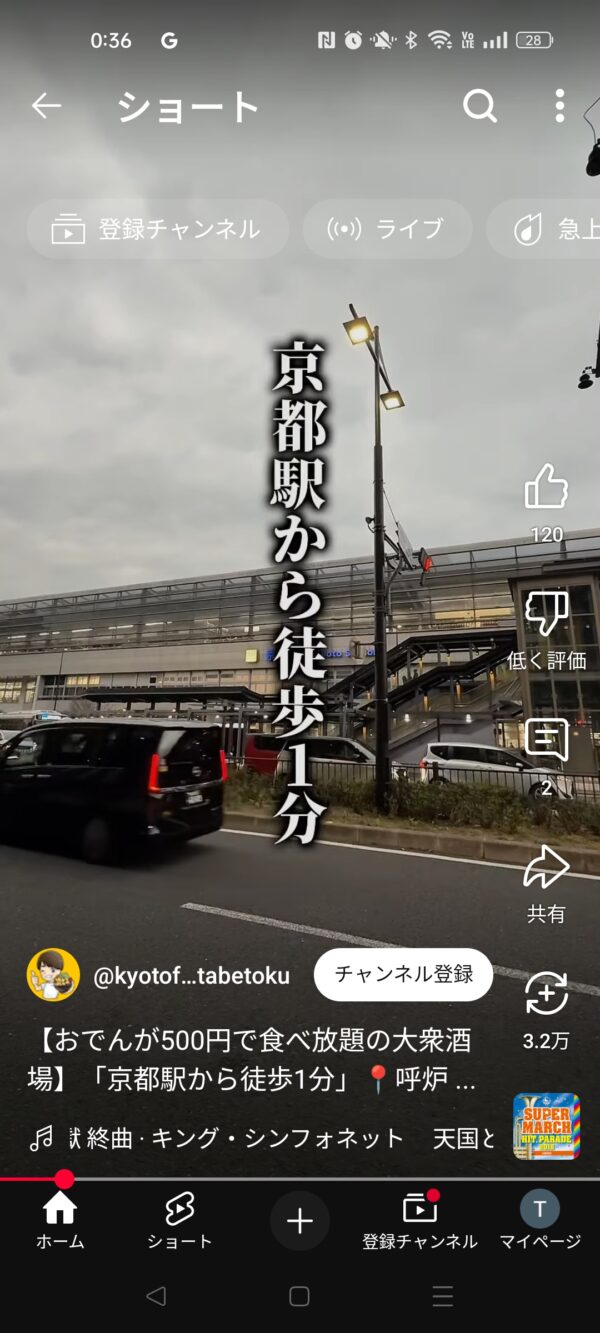Go back using the top arrow
Image resolution: width=600 pixels, height=1333 pixels.
click(x=46, y=106)
